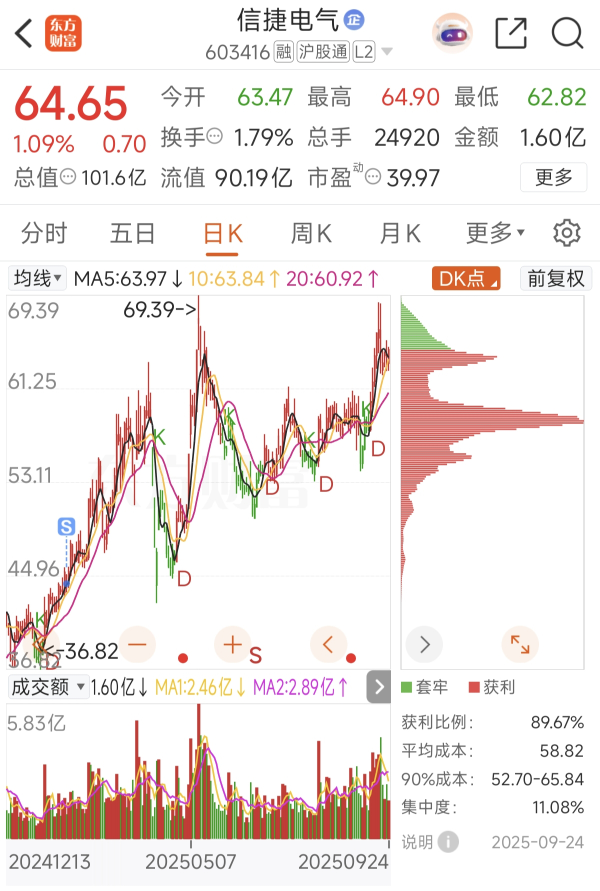Zoom out the K-line chart

137,644
